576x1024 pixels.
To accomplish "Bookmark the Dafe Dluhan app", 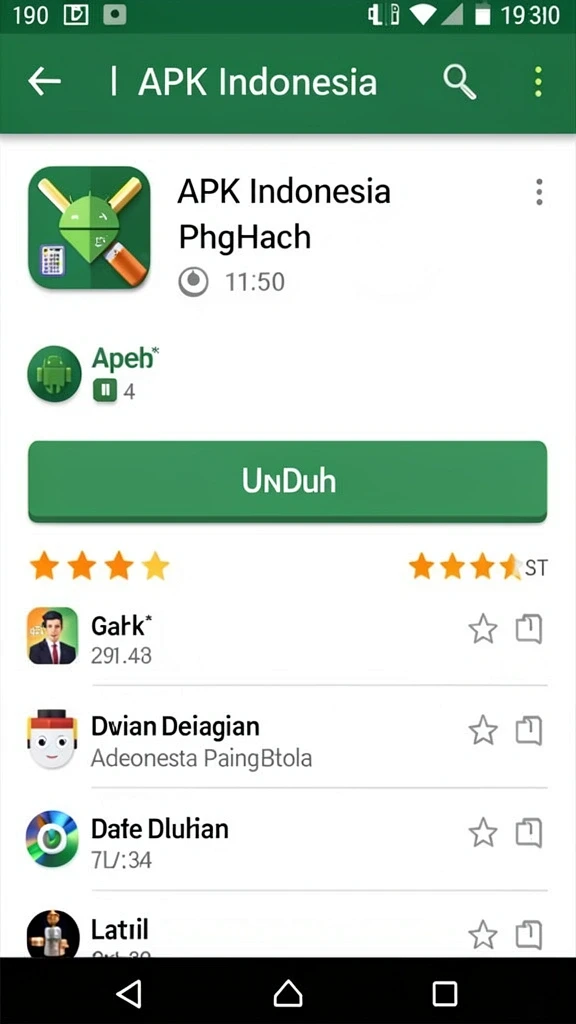I will [529, 833].
